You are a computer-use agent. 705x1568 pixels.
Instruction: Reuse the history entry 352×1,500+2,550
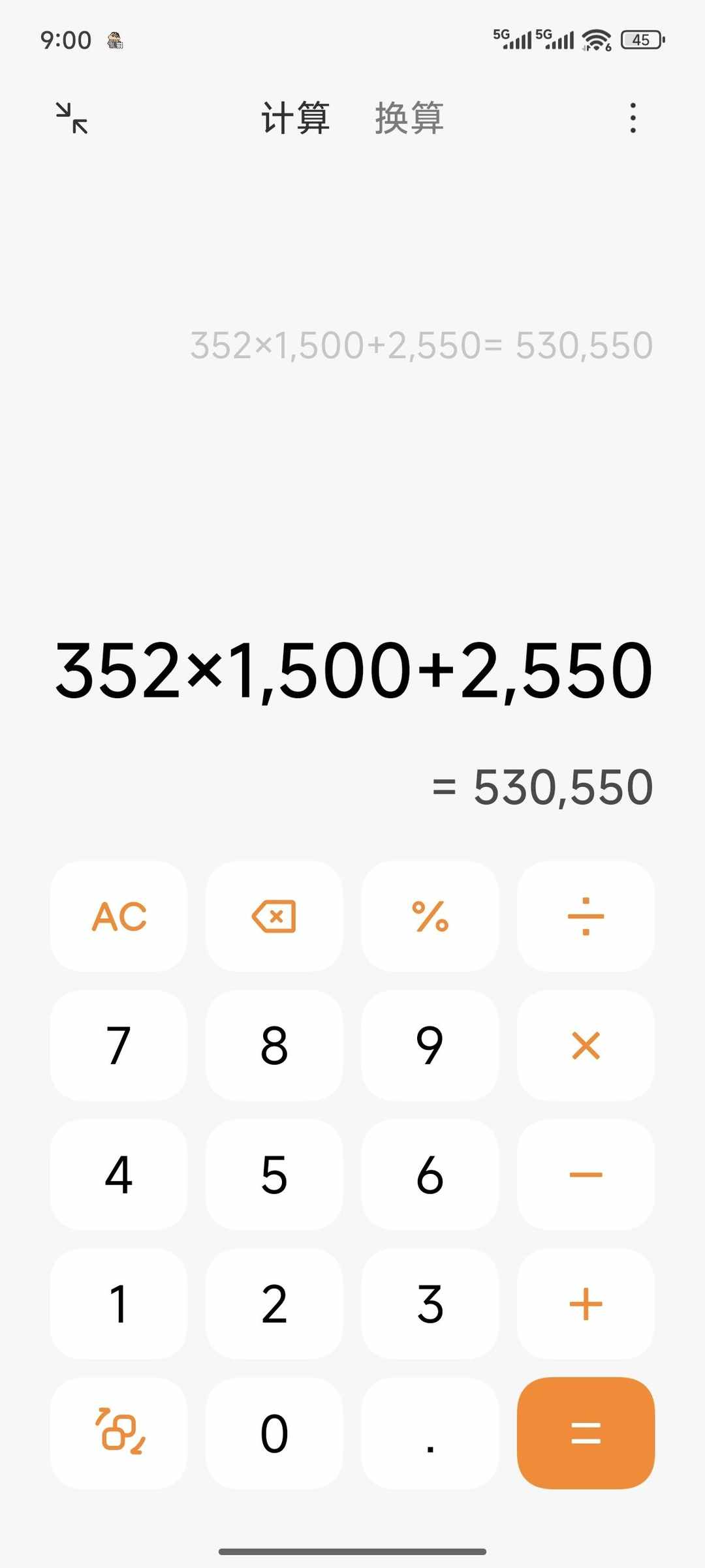click(x=421, y=345)
